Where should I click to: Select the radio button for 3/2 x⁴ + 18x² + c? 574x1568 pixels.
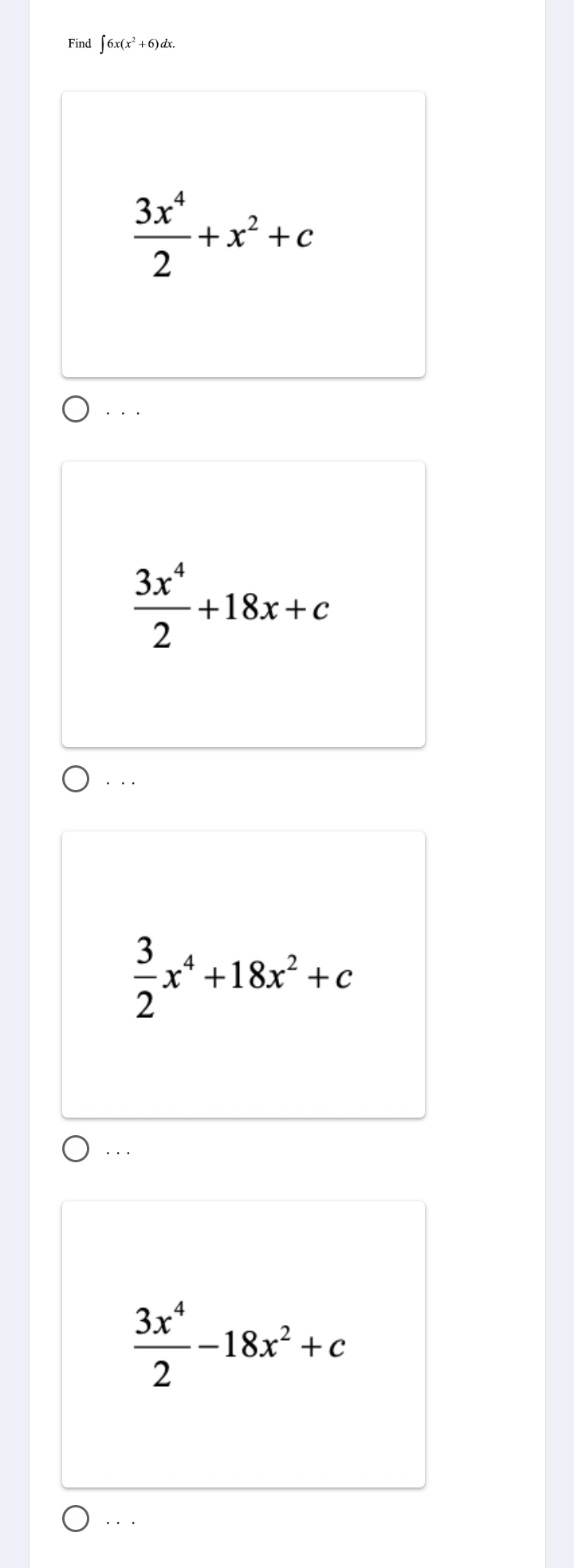[x=76, y=1149]
